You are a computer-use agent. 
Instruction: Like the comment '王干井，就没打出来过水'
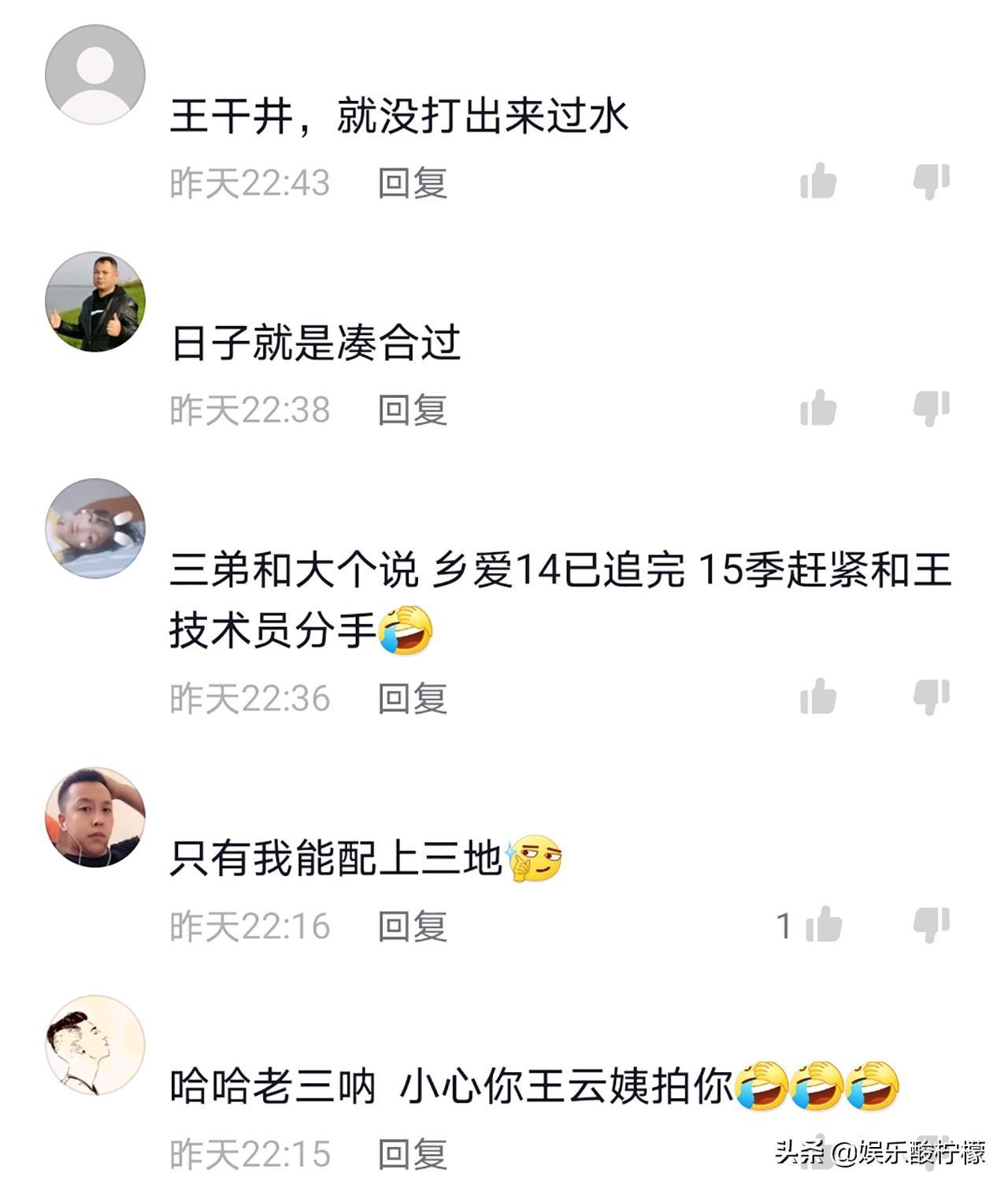coord(818,182)
